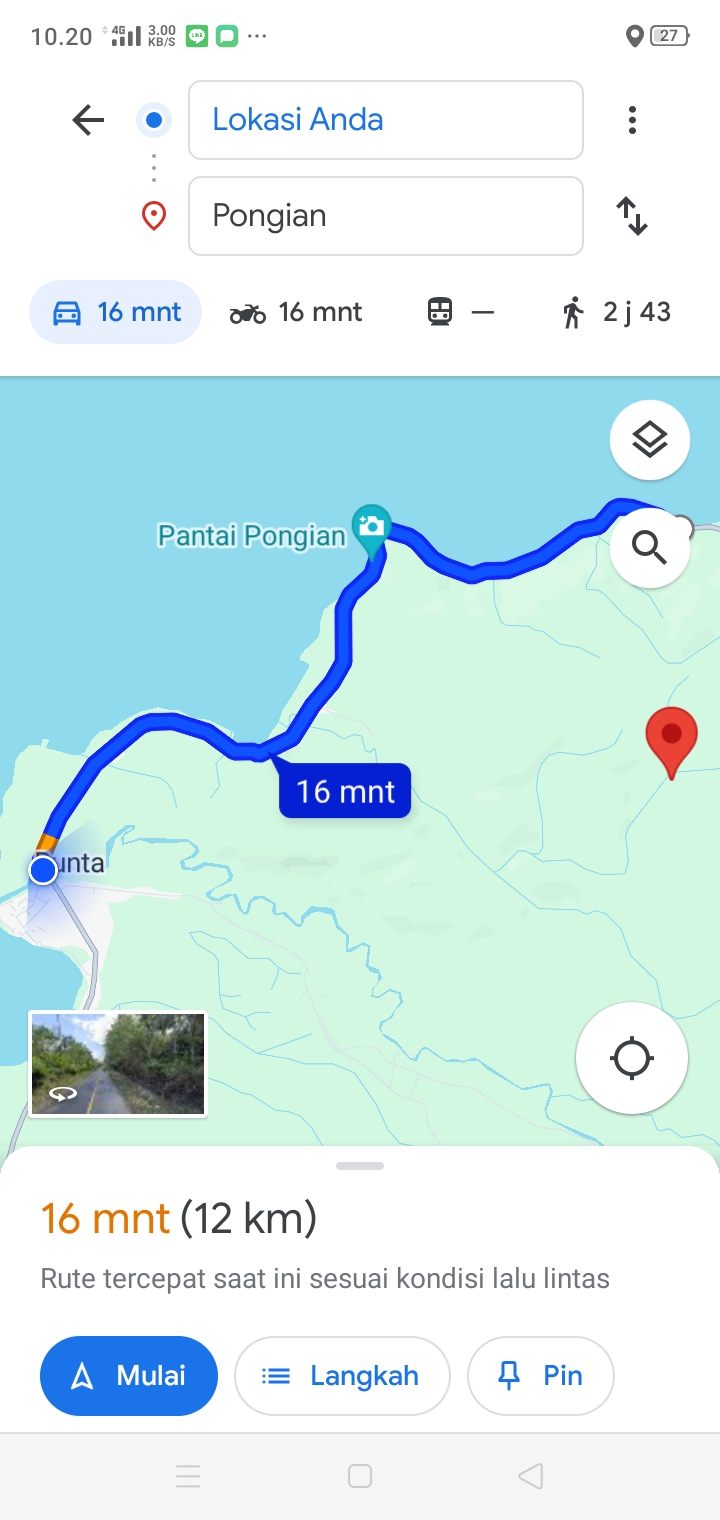Tap the system home navigation button
This screenshot has height=1520, width=720.
pyautogui.click(x=360, y=1476)
